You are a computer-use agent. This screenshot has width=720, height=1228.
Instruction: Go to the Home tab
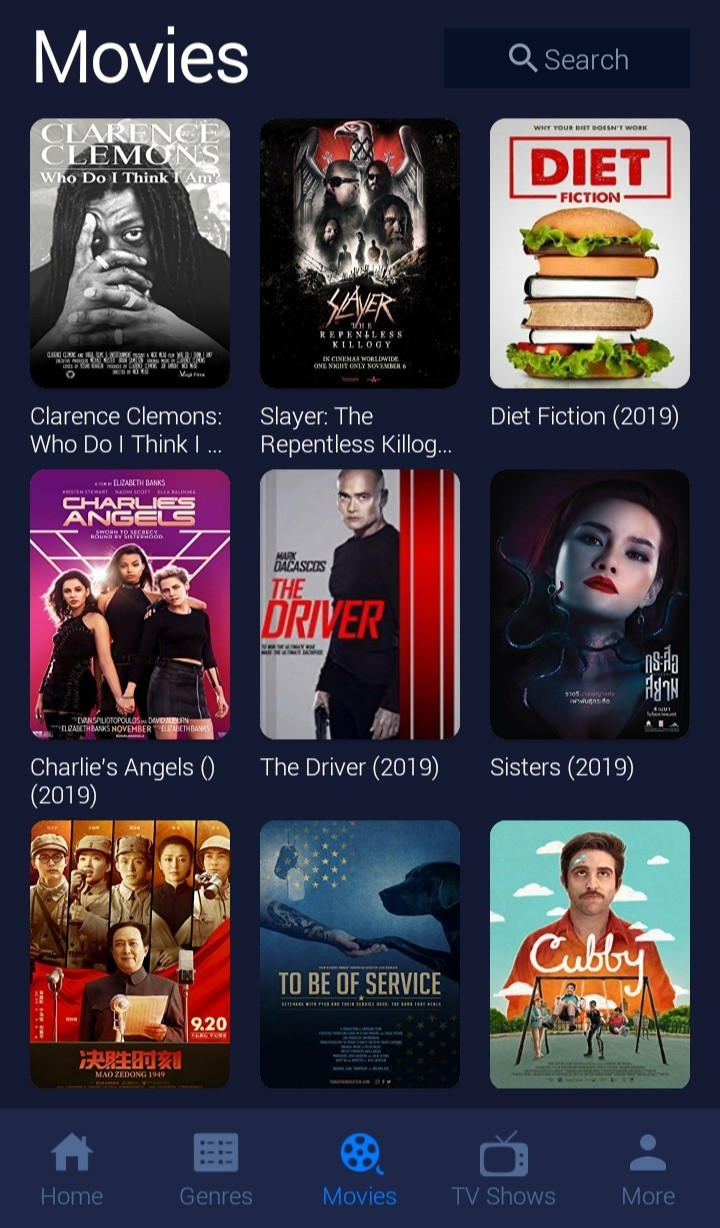click(x=72, y=1168)
